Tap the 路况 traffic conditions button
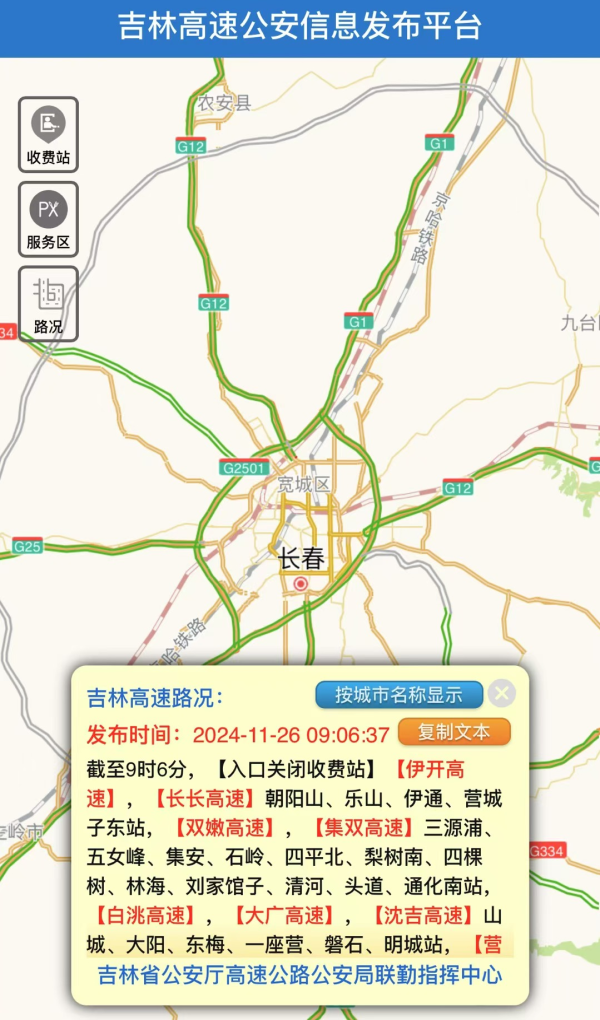Screen dimensions: 600x1020 click(x=48, y=304)
